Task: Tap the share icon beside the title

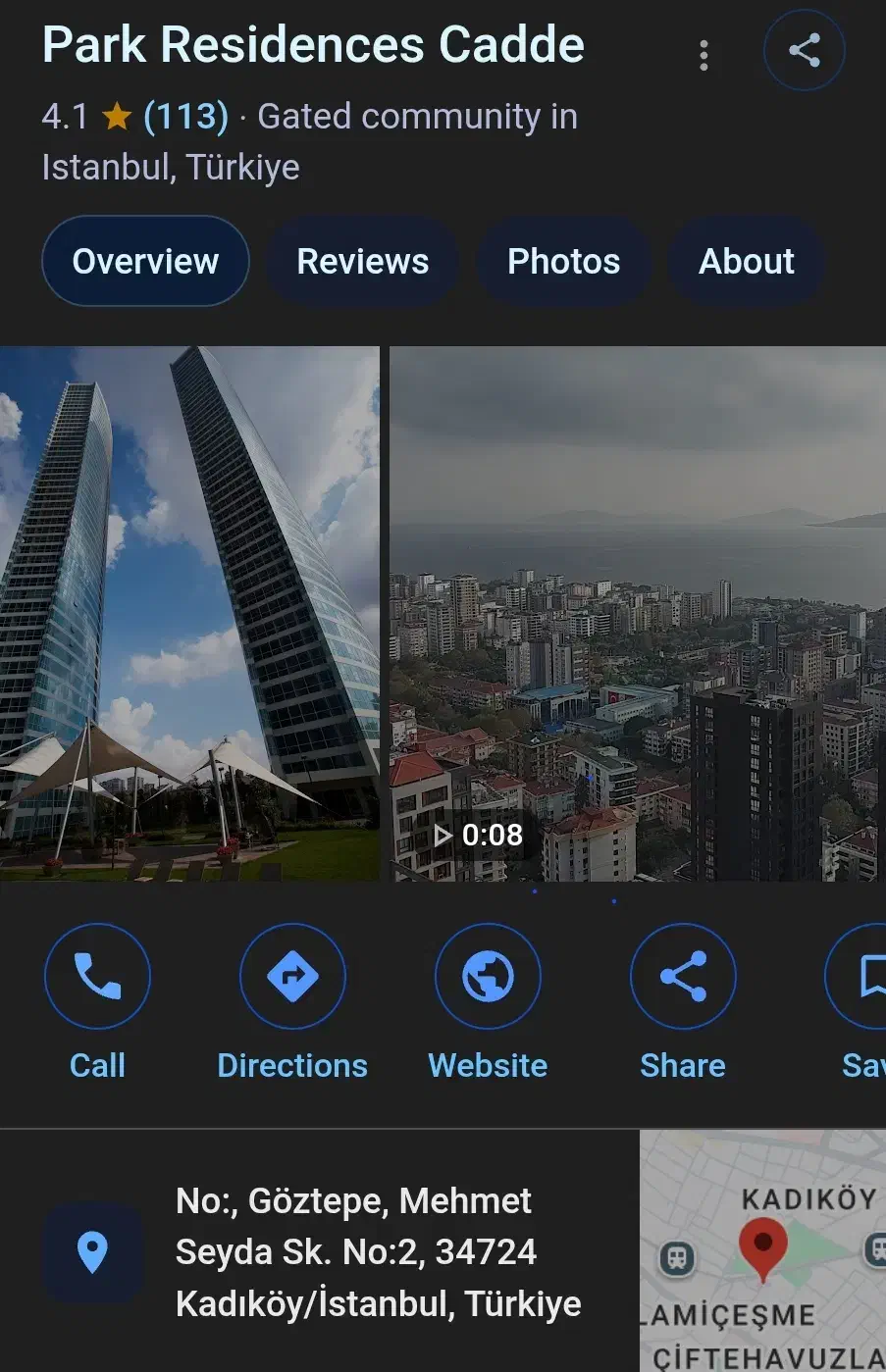Action: click(804, 51)
